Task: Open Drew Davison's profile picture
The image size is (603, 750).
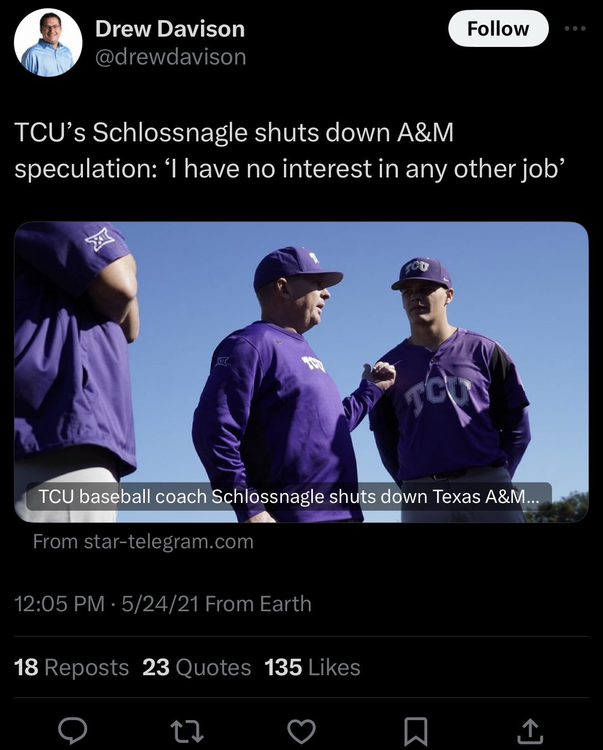Action: coord(48,43)
